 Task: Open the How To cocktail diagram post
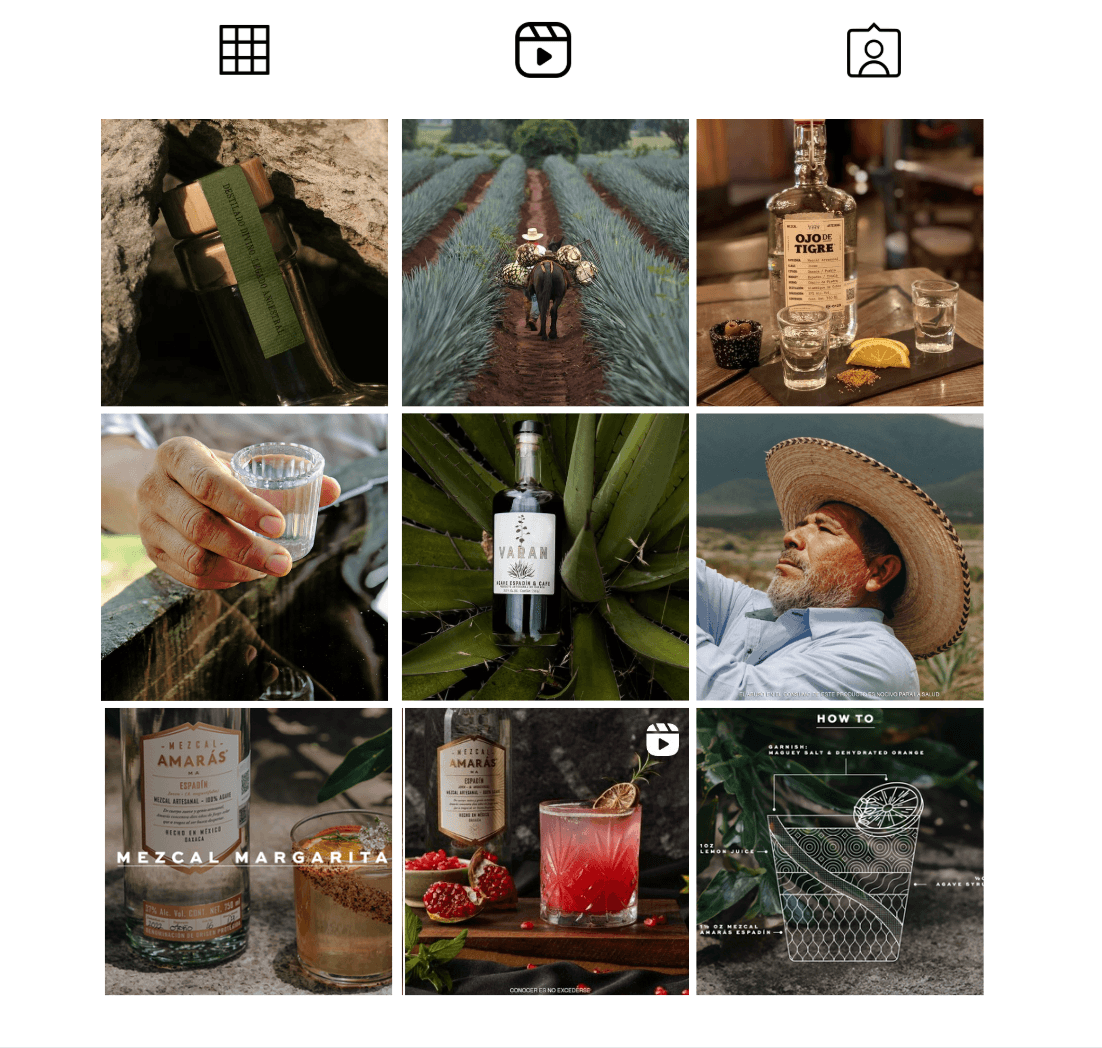coord(839,851)
